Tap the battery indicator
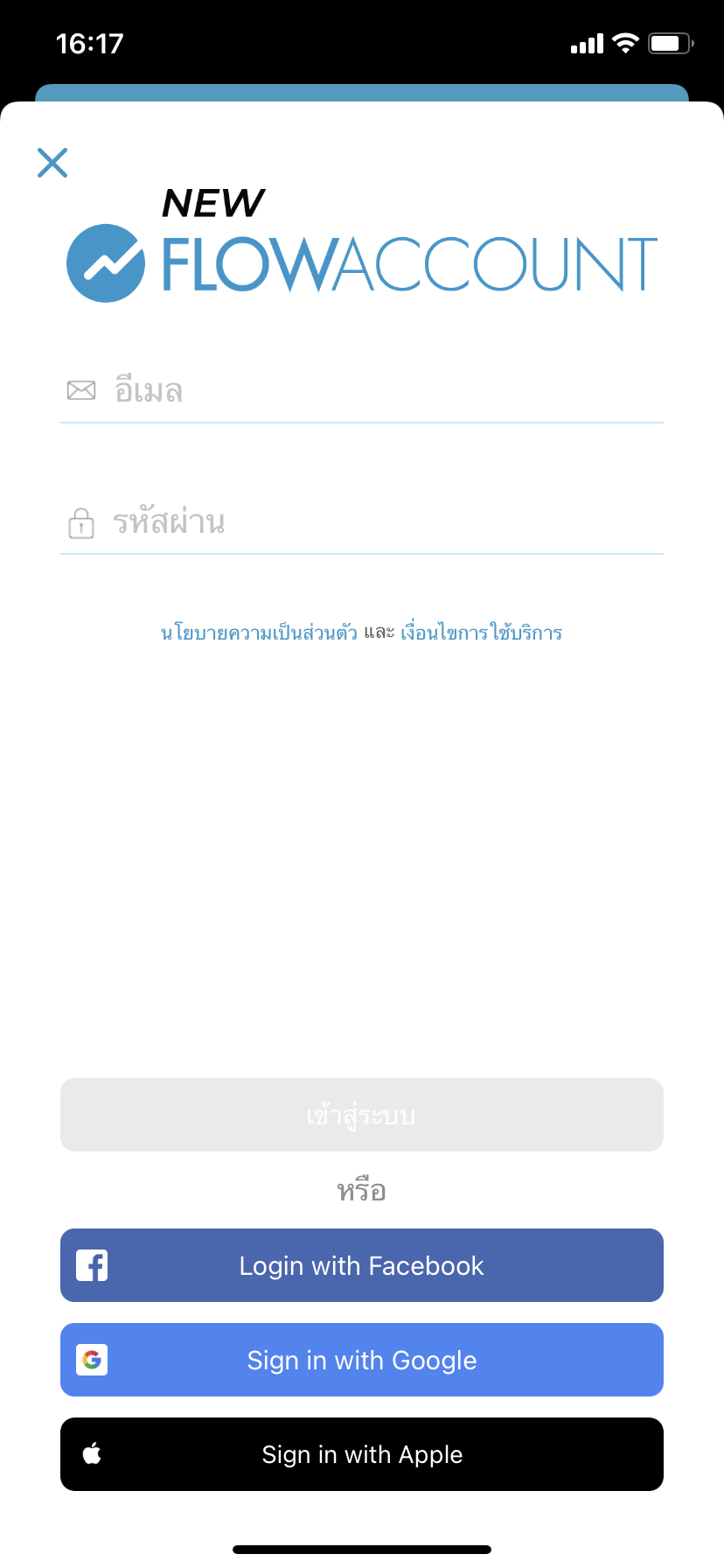 (x=670, y=42)
